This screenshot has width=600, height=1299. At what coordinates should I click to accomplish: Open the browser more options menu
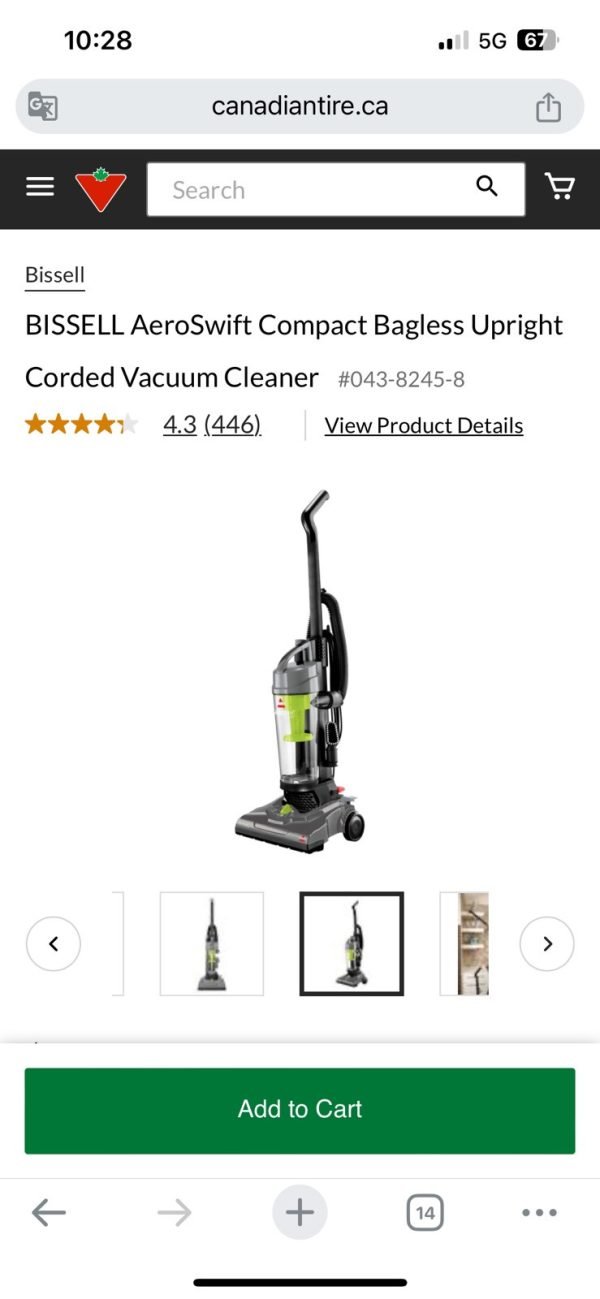[x=539, y=1213]
